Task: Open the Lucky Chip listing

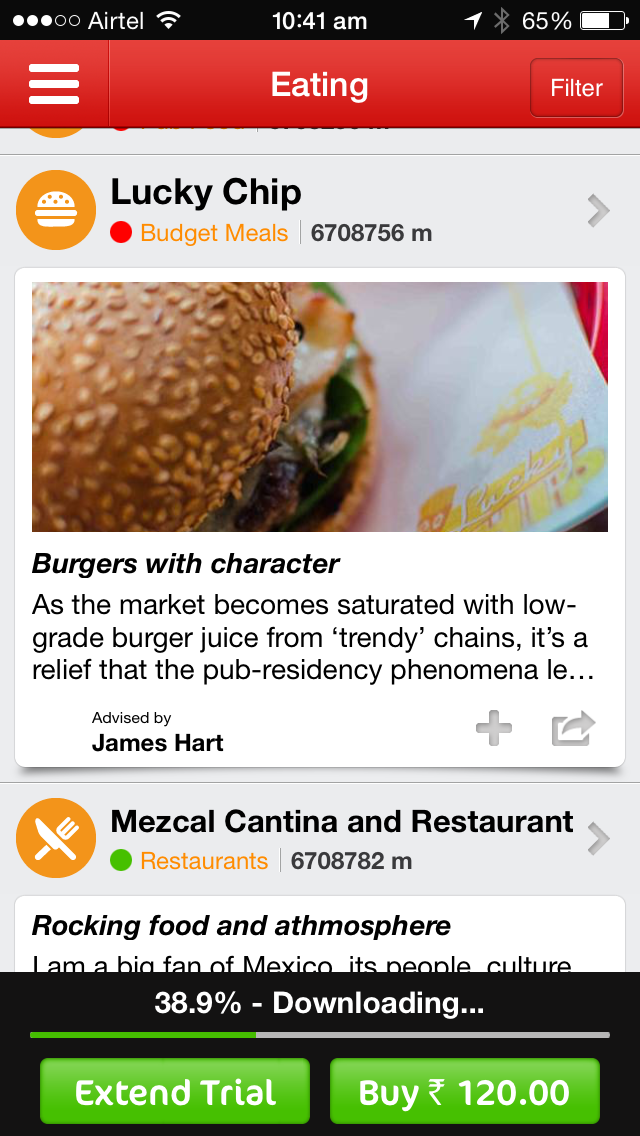Action: (320, 211)
